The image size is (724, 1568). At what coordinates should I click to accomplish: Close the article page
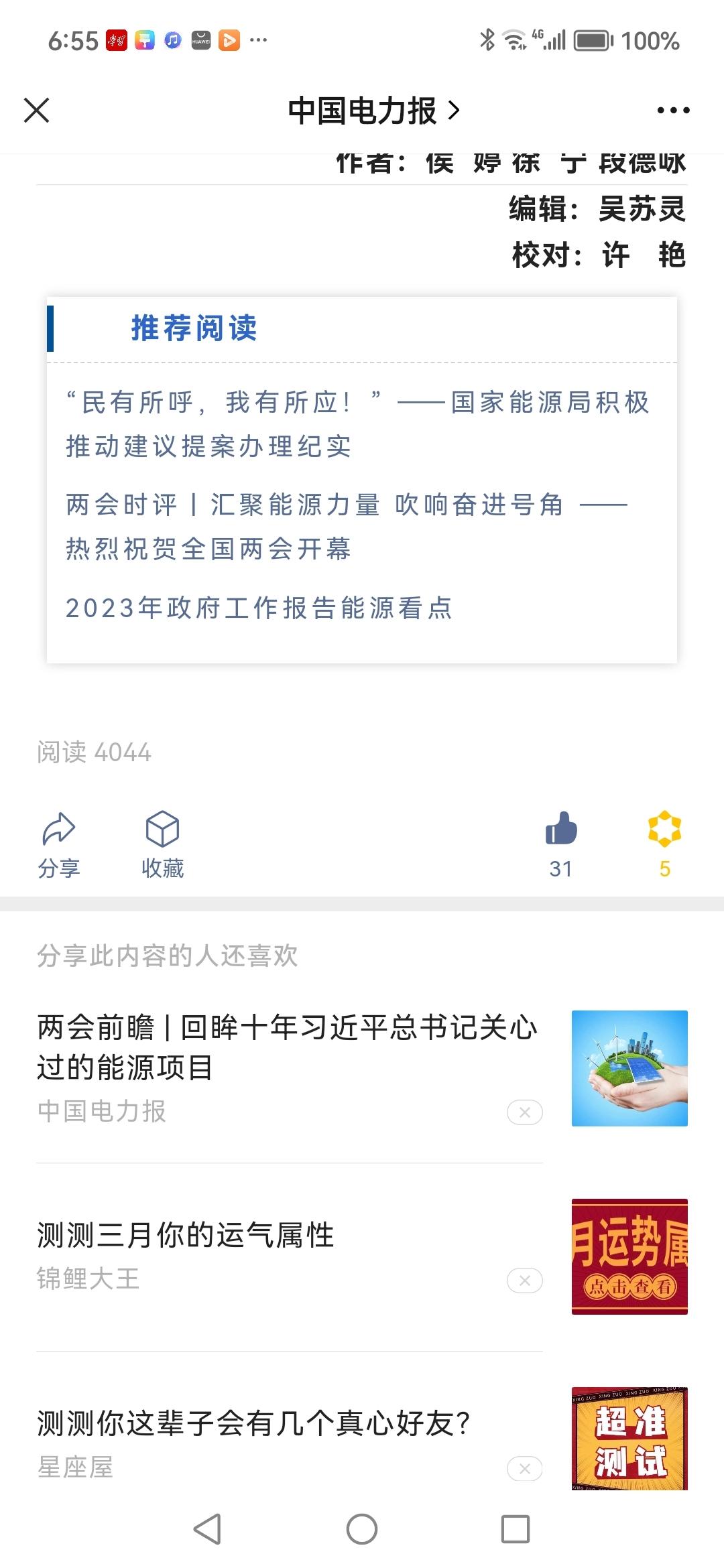click(37, 111)
